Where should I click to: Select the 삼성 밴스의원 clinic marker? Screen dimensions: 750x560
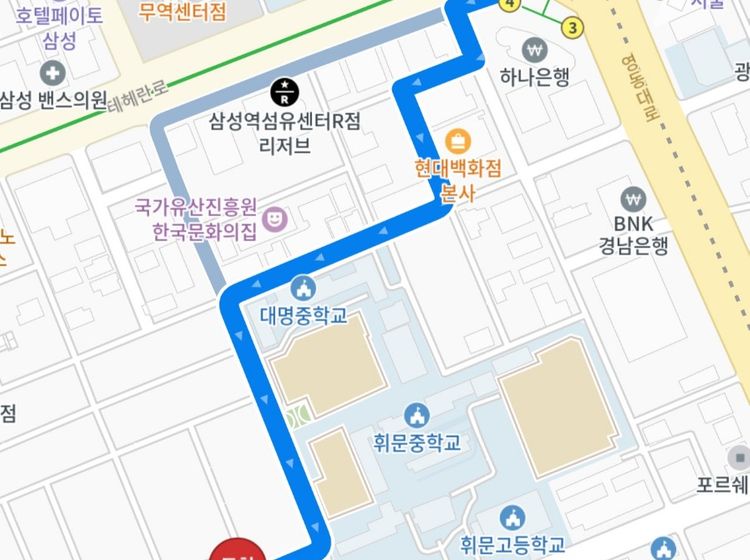coord(52,73)
